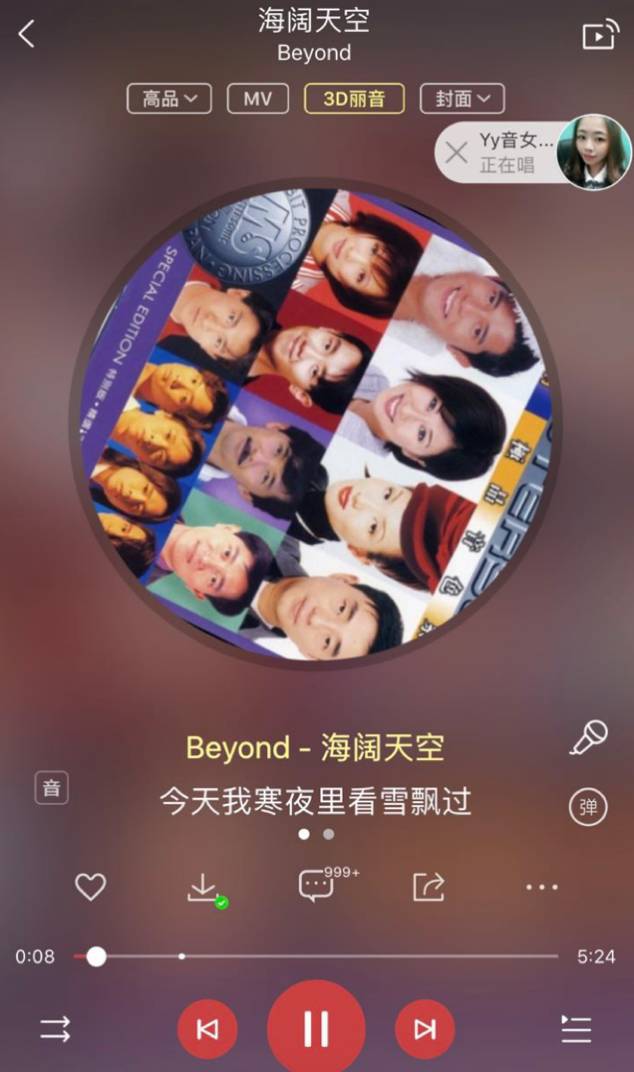Tap the microphone to sing karaoke
Image resolution: width=634 pixels, height=1072 pixels.
[588, 738]
